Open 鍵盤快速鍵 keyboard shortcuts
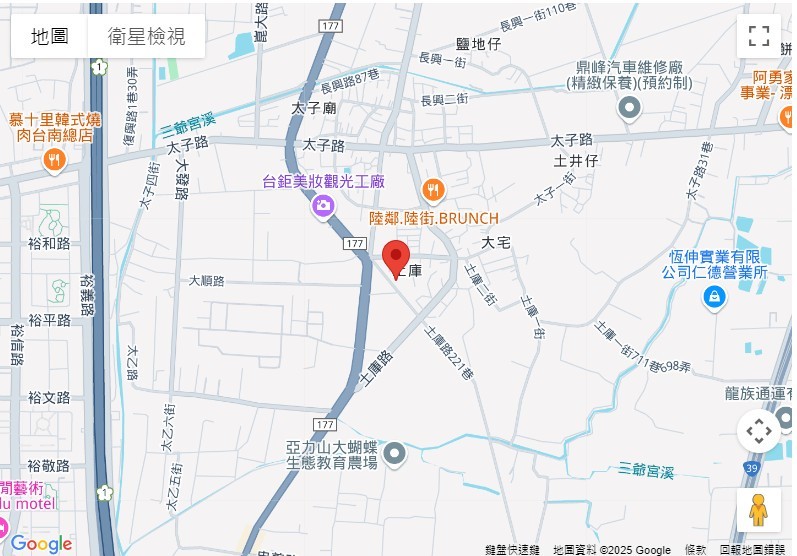The width and height of the screenshot is (797, 556). coord(512,550)
